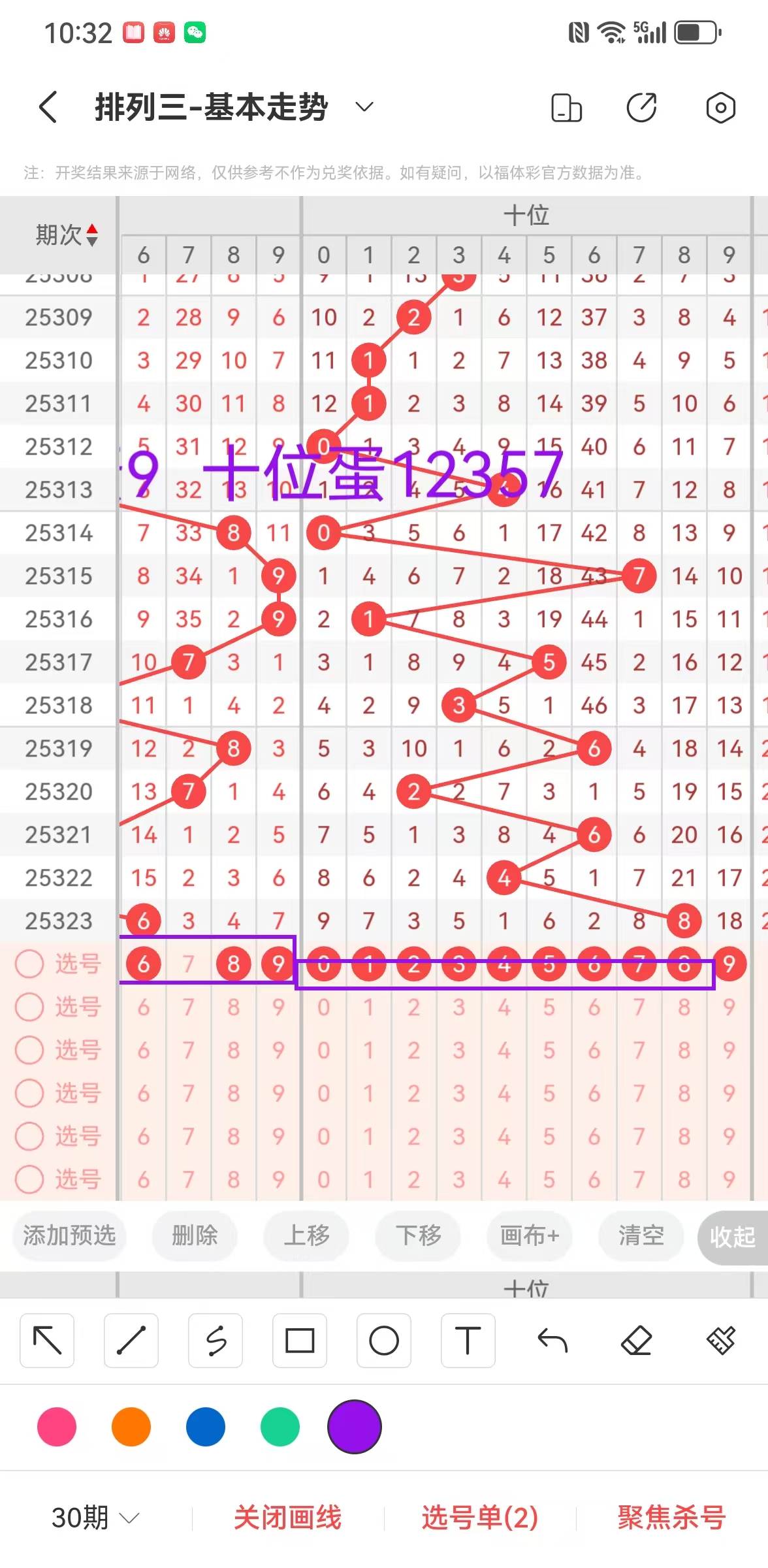Select the rectangle drawing tool
This screenshot has height=1568, width=768.
(300, 1341)
